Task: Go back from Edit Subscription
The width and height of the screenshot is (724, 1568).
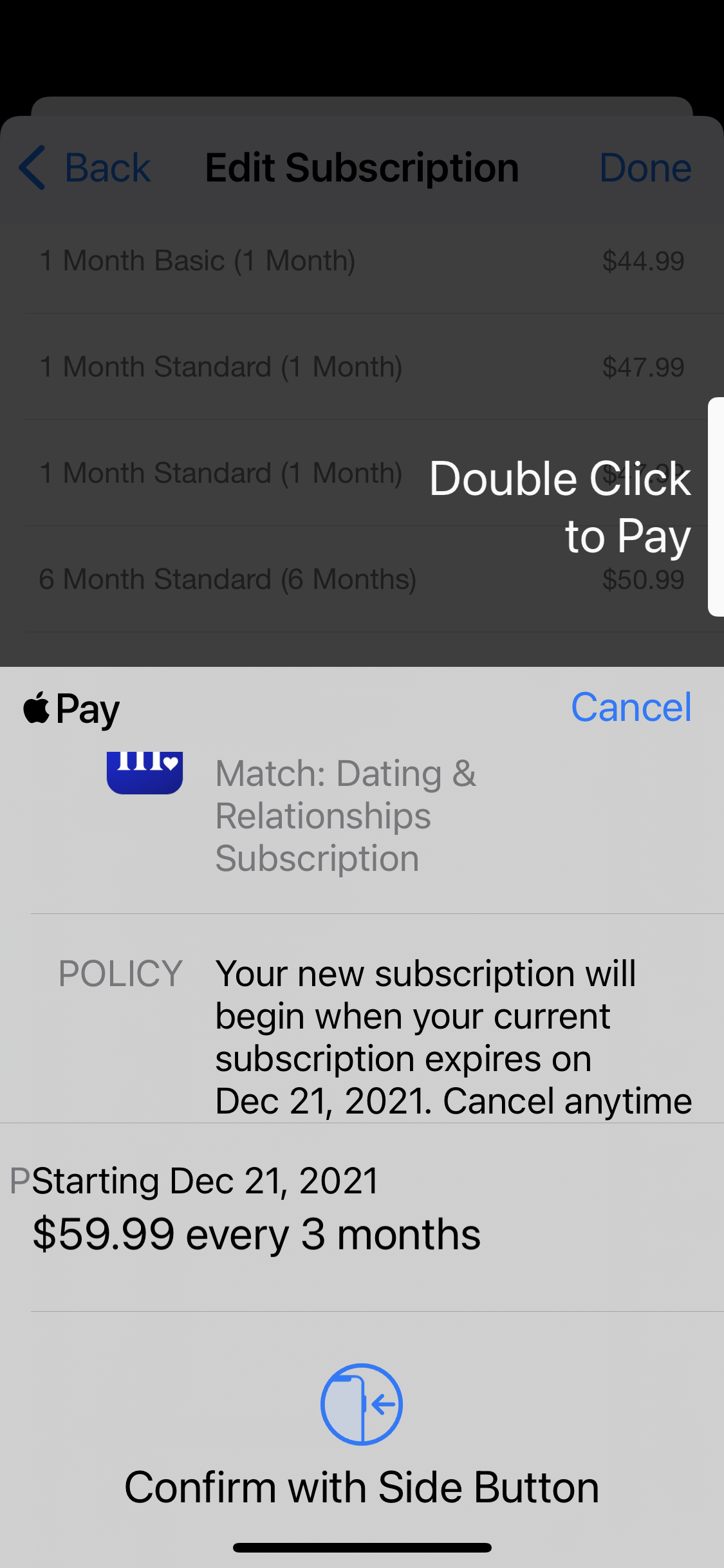Action: pyautogui.click(x=85, y=168)
